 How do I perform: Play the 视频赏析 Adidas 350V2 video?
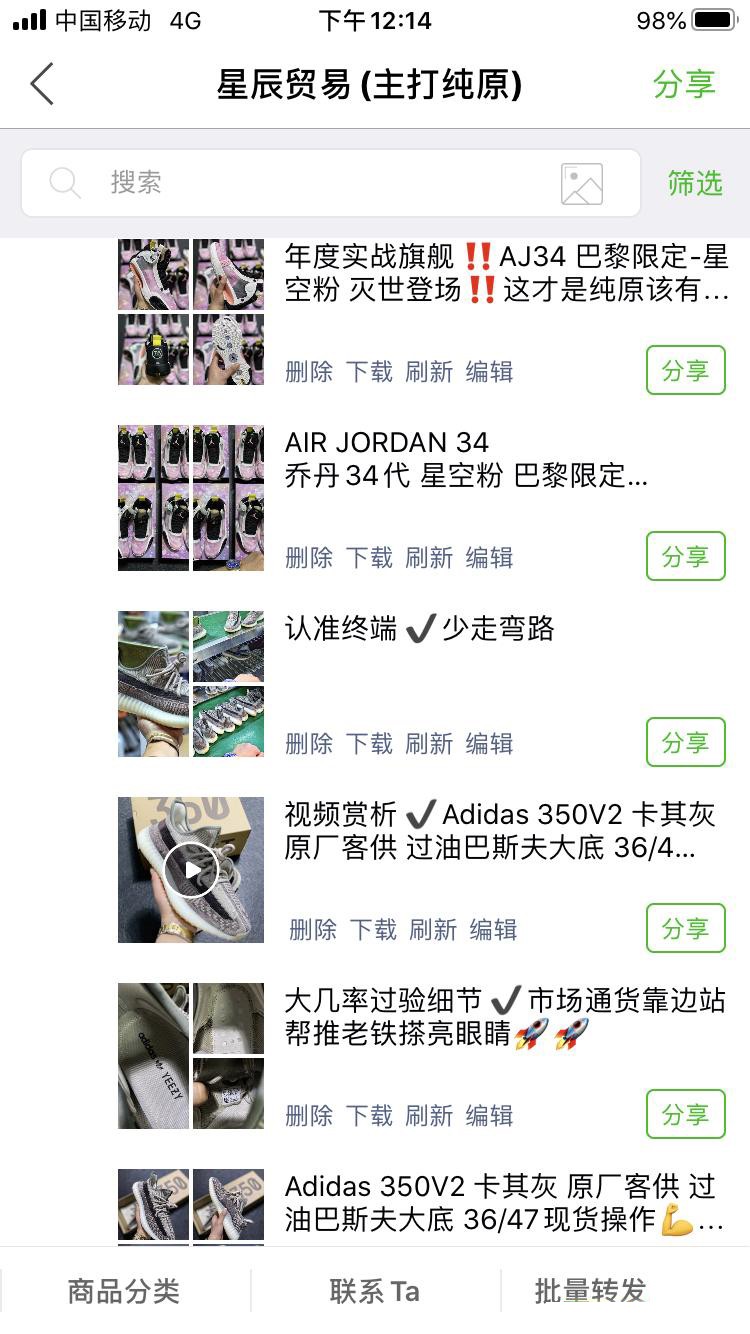point(191,869)
